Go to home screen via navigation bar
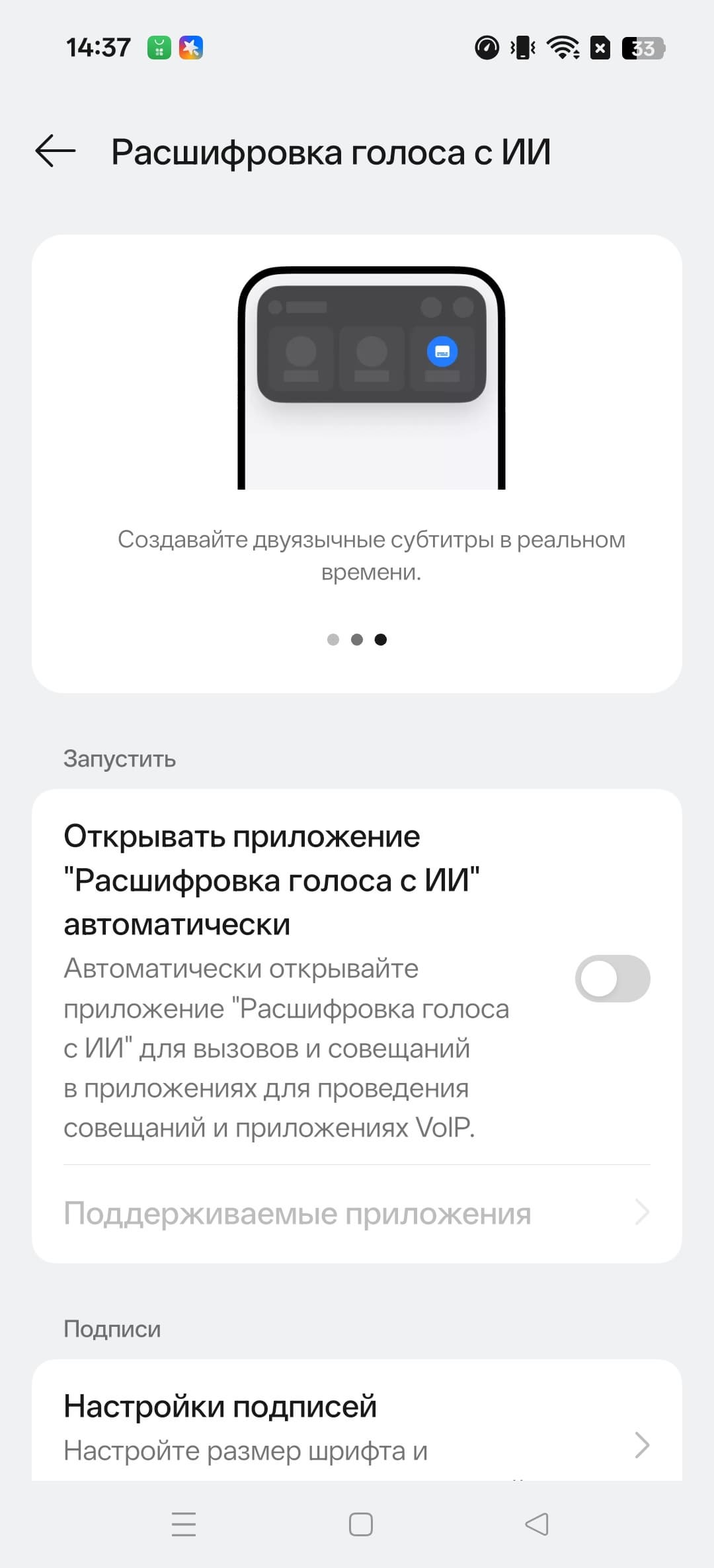714x1568 pixels. coord(360,1524)
